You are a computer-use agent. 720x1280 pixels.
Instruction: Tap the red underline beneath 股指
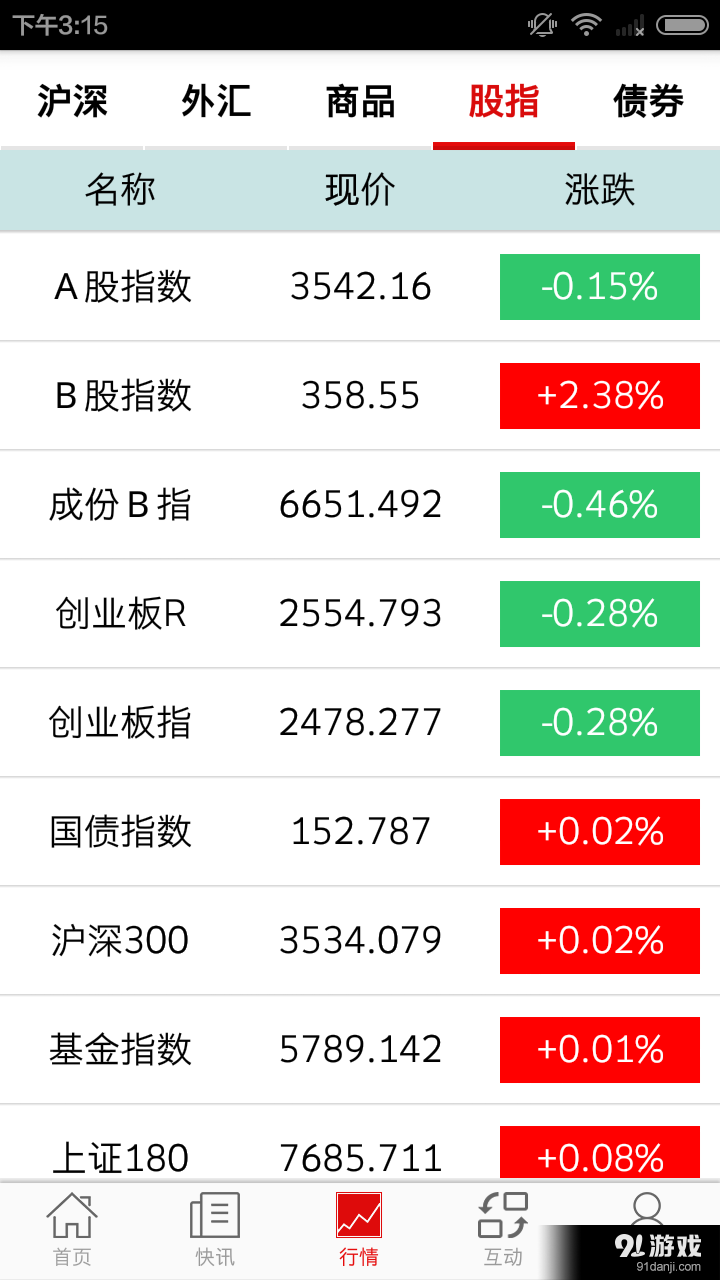pos(504,148)
